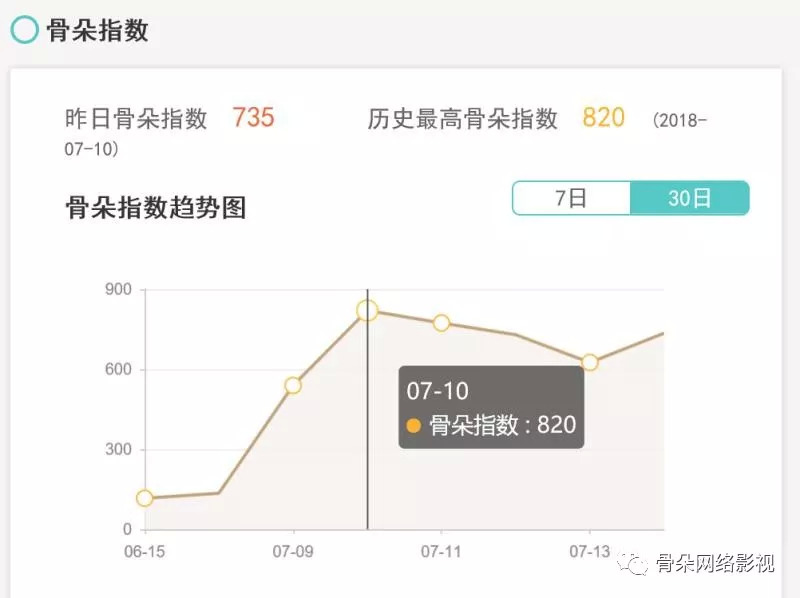
Task: Tap the 07-09 data point on chart
Action: pos(293,385)
